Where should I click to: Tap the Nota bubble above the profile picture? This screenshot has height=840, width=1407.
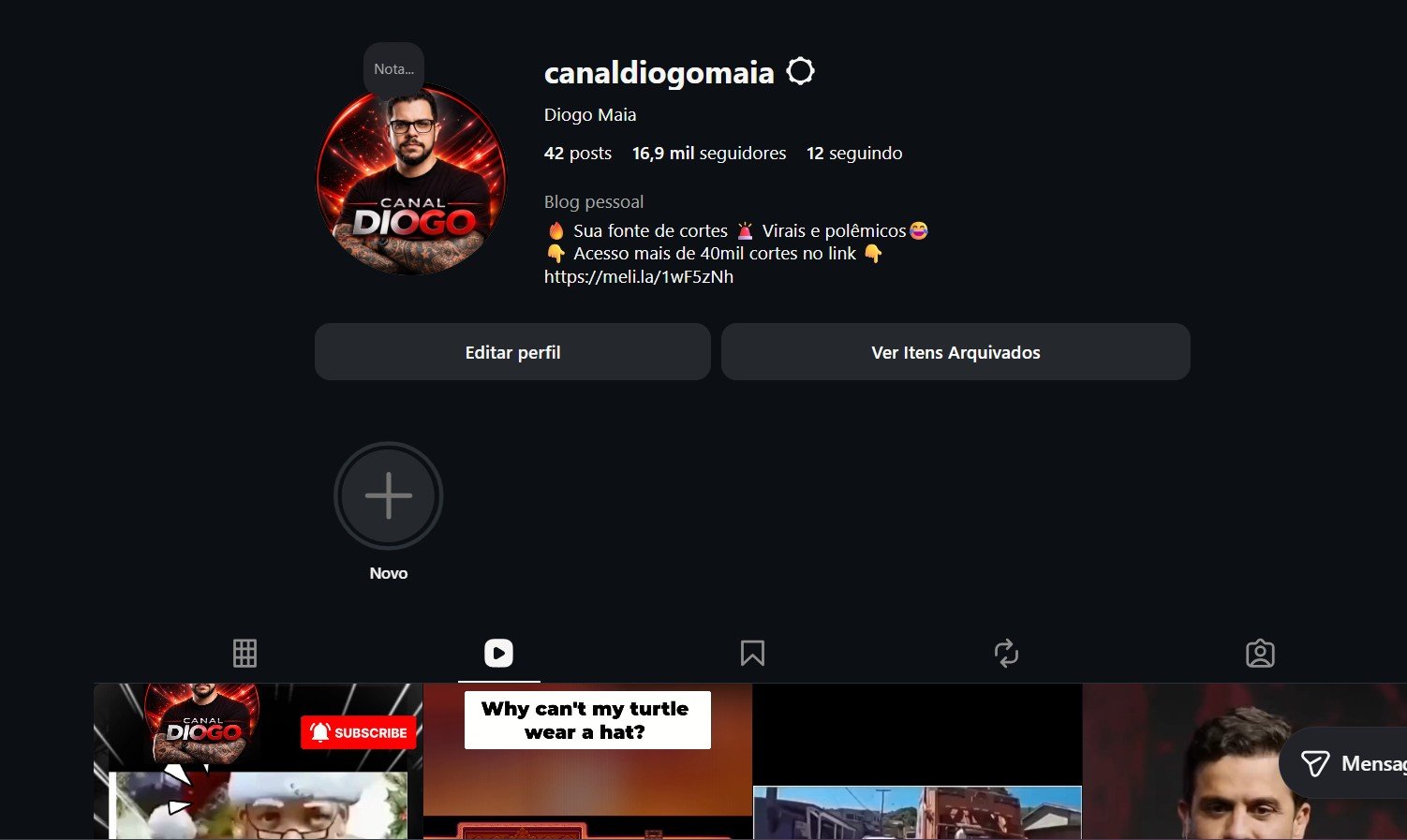point(393,69)
